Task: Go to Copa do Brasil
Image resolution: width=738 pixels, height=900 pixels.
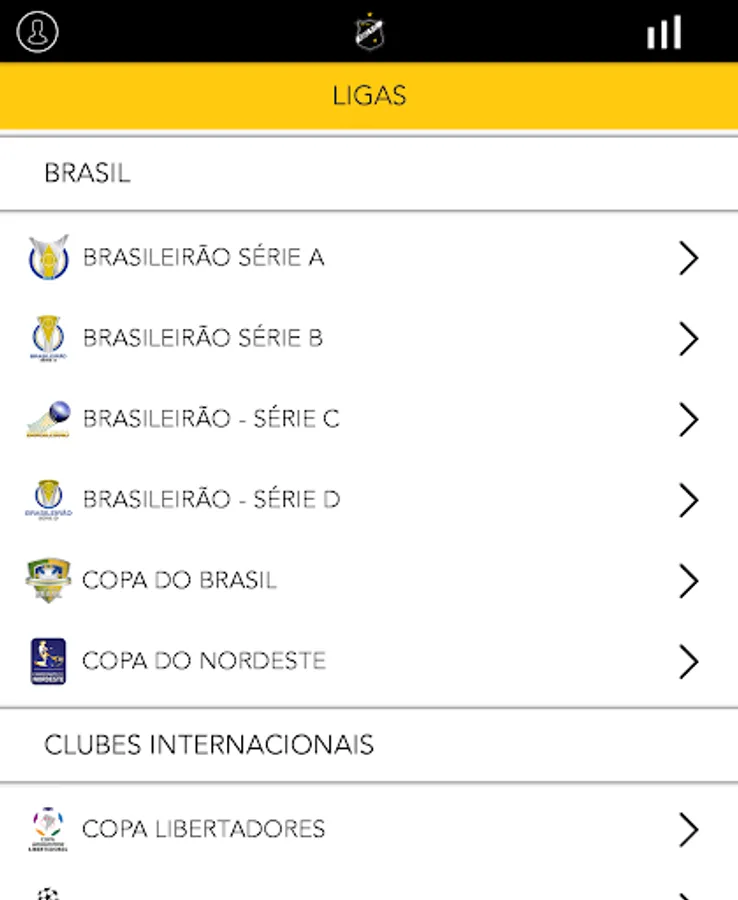Action: click(x=369, y=580)
